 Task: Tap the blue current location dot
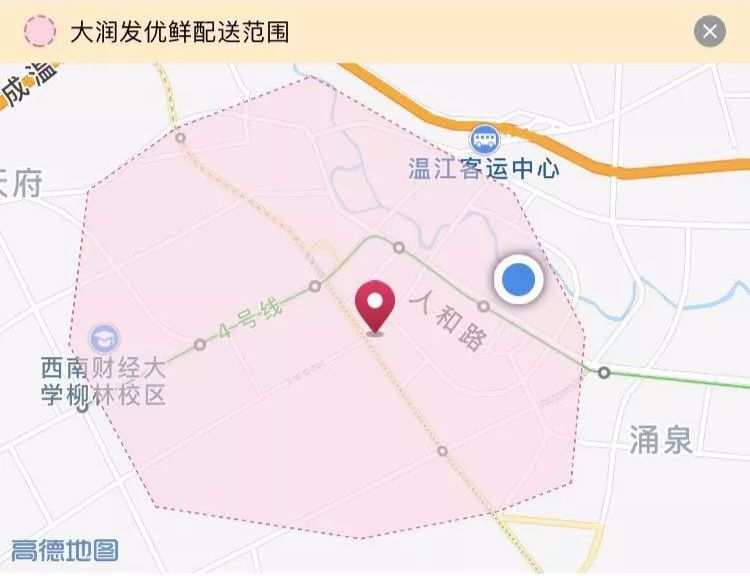(x=518, y=279)
